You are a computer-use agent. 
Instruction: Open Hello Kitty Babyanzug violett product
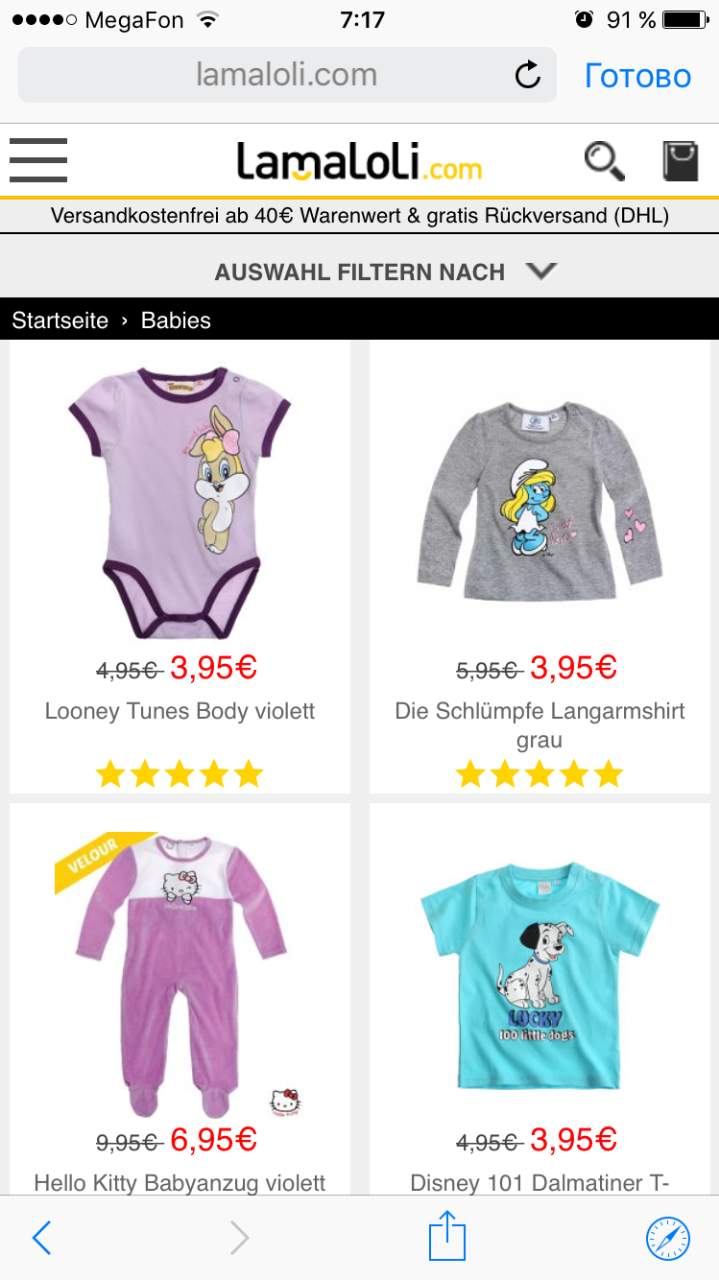tap(180, 999)
